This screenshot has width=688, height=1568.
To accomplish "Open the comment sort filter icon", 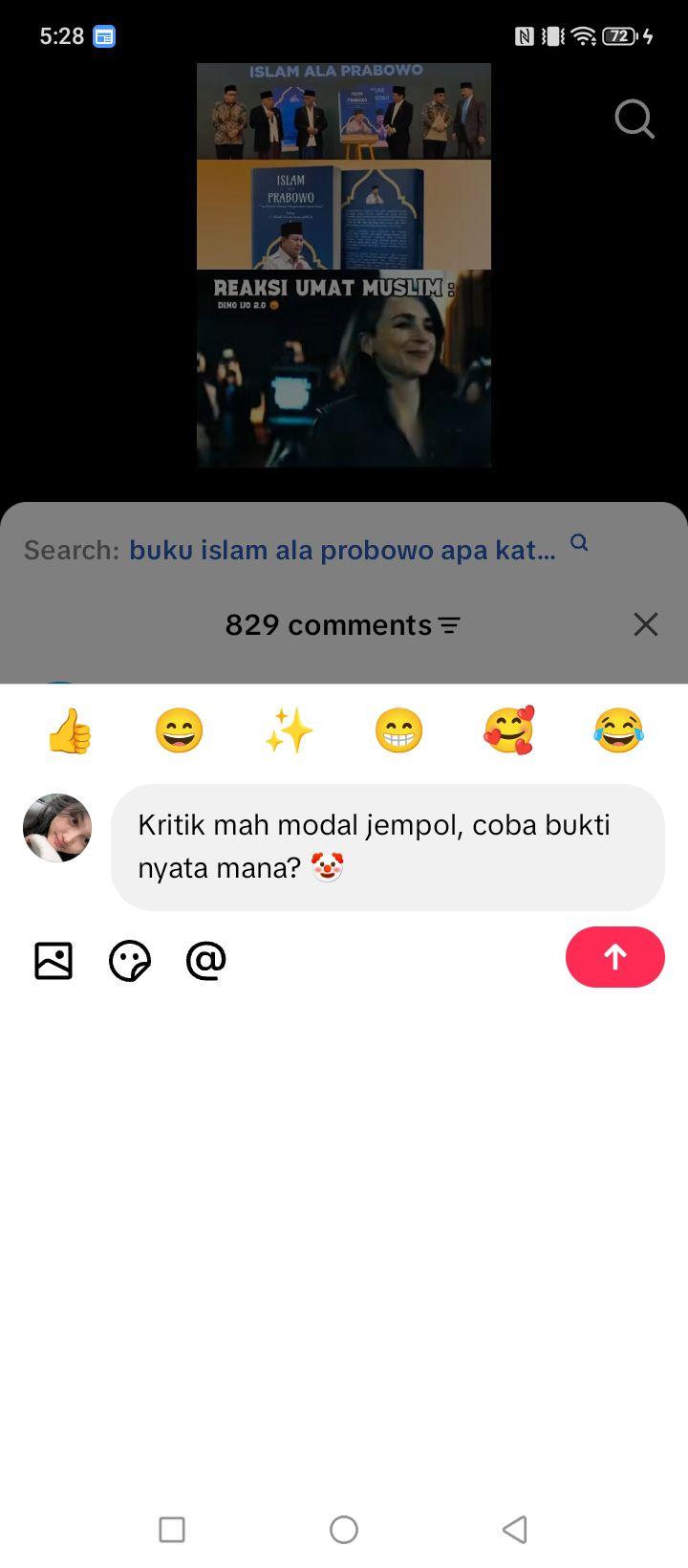I will tap(449, 625).
